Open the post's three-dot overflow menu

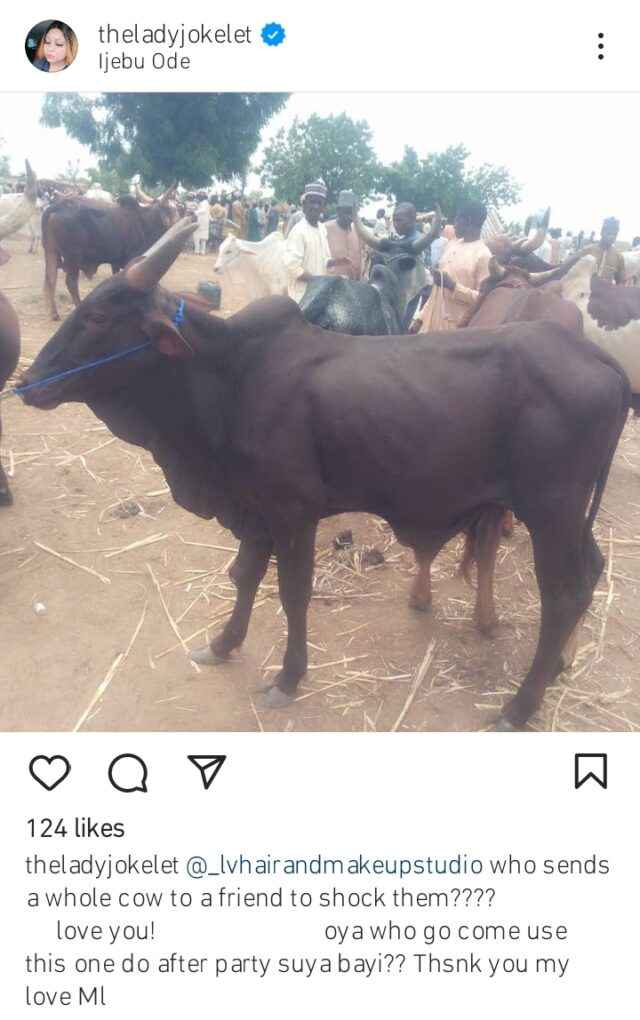pos(600,46)
